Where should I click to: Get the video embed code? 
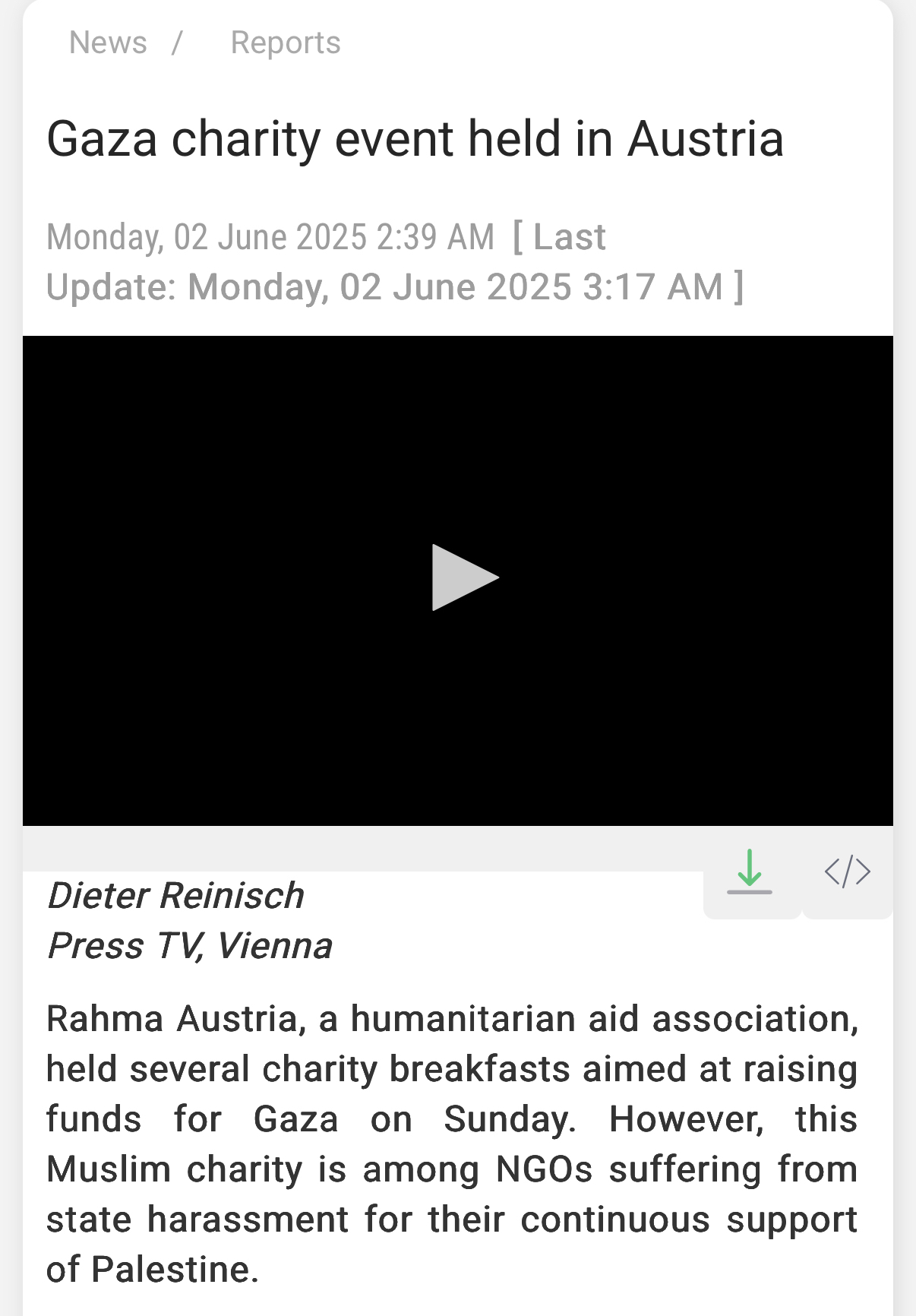[847, 872]
